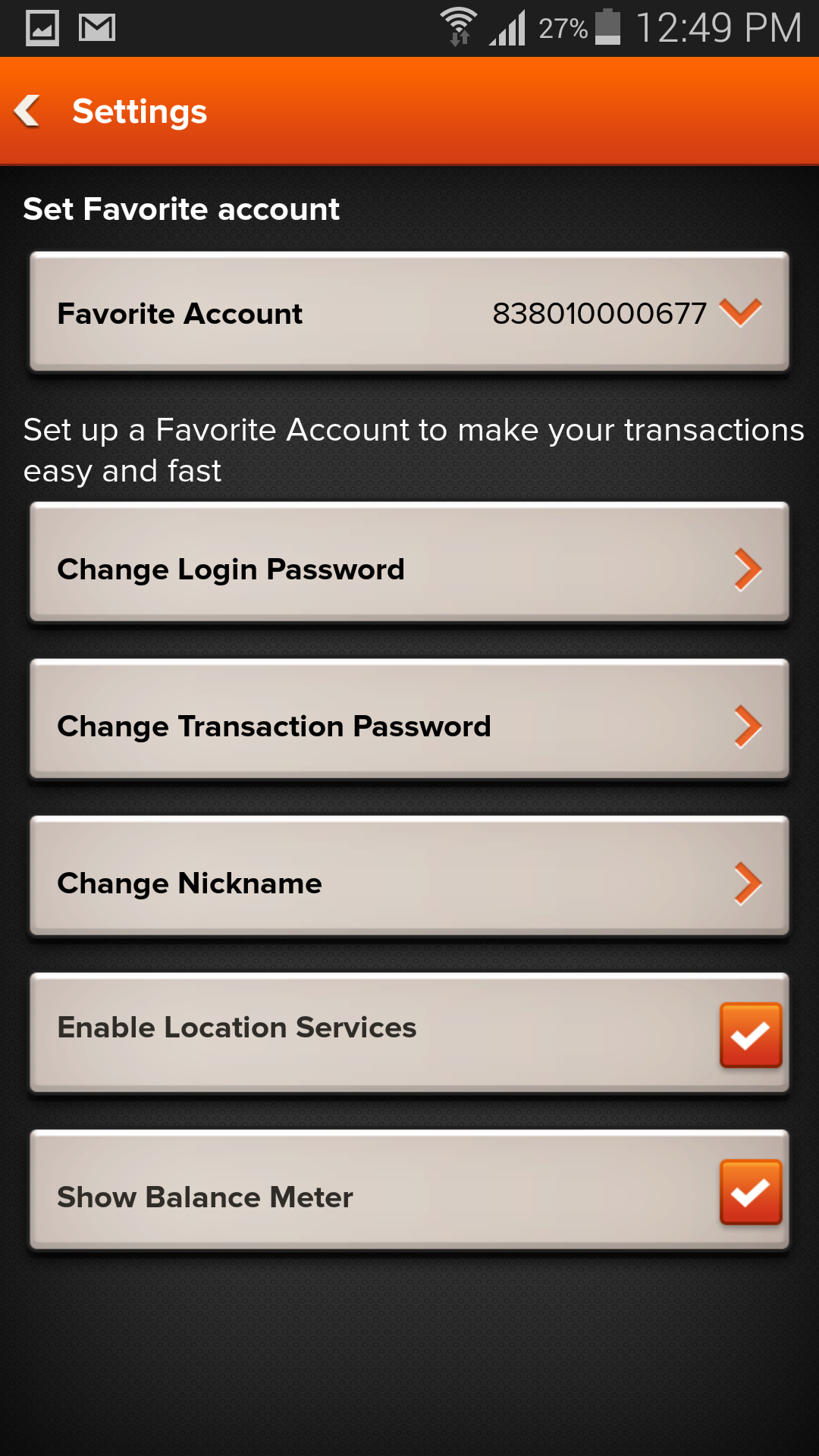Uncheck Show Balance Meter
This screenshot has width=819, height=1456.
[750, 1192]
